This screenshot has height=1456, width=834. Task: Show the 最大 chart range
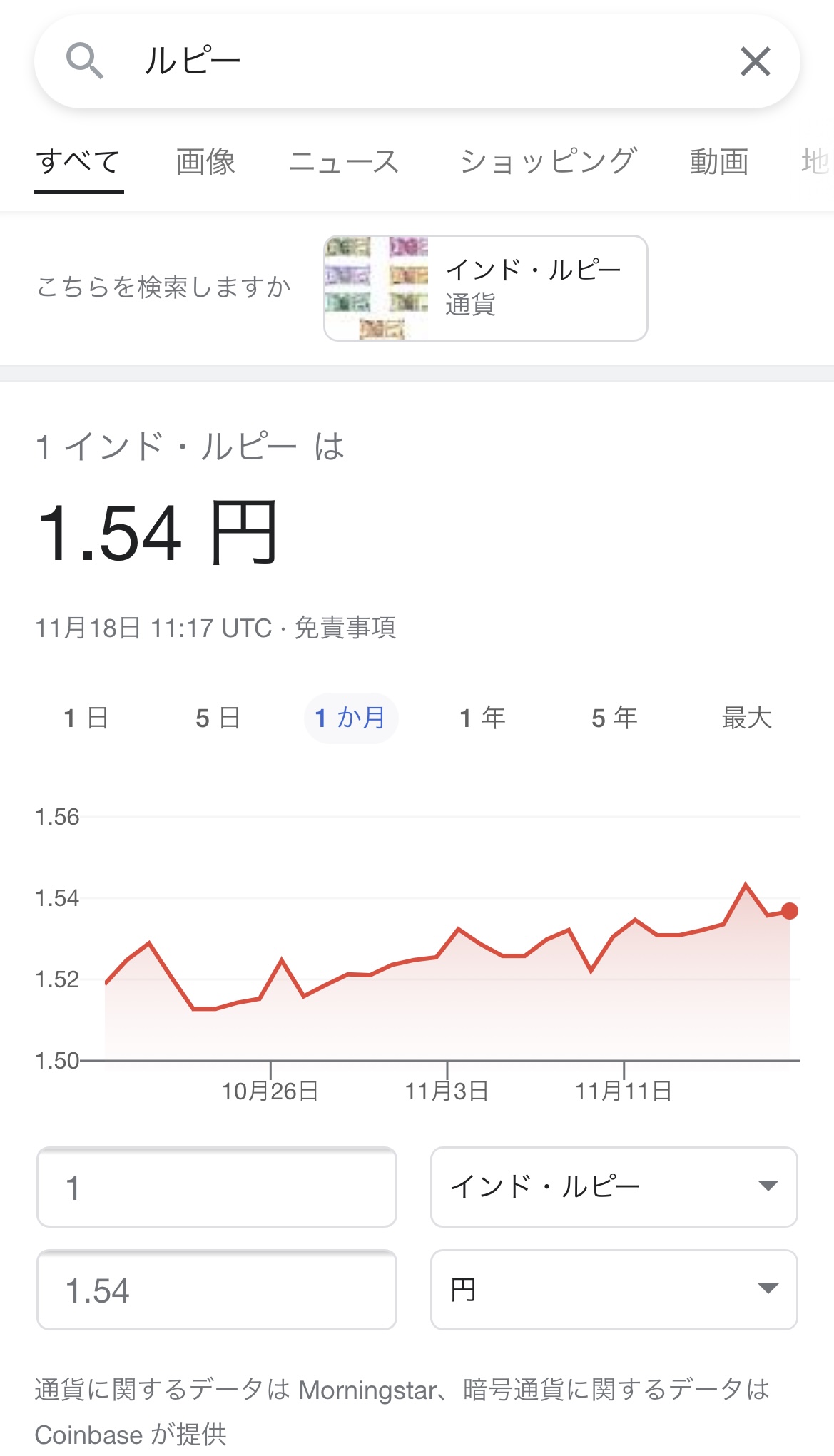pos(746,718)
